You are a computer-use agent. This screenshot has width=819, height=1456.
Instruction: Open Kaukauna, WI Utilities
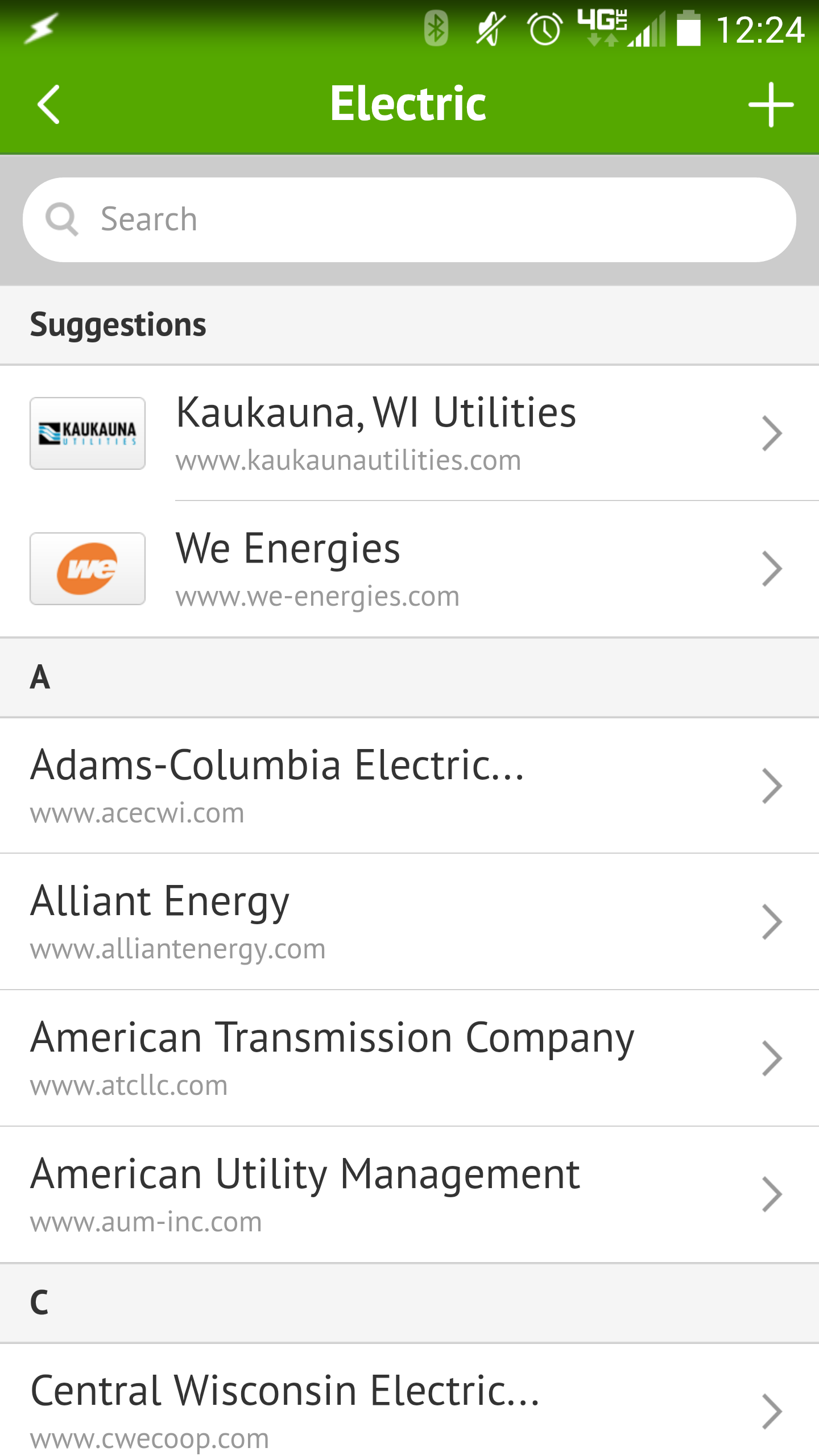pyautogui.click(x=409, y=433)
